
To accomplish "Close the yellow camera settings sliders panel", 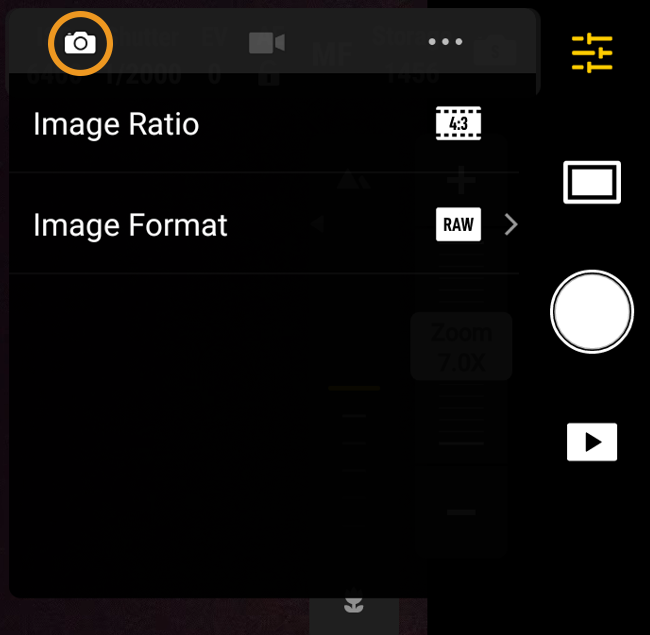I will coord(592,54).
